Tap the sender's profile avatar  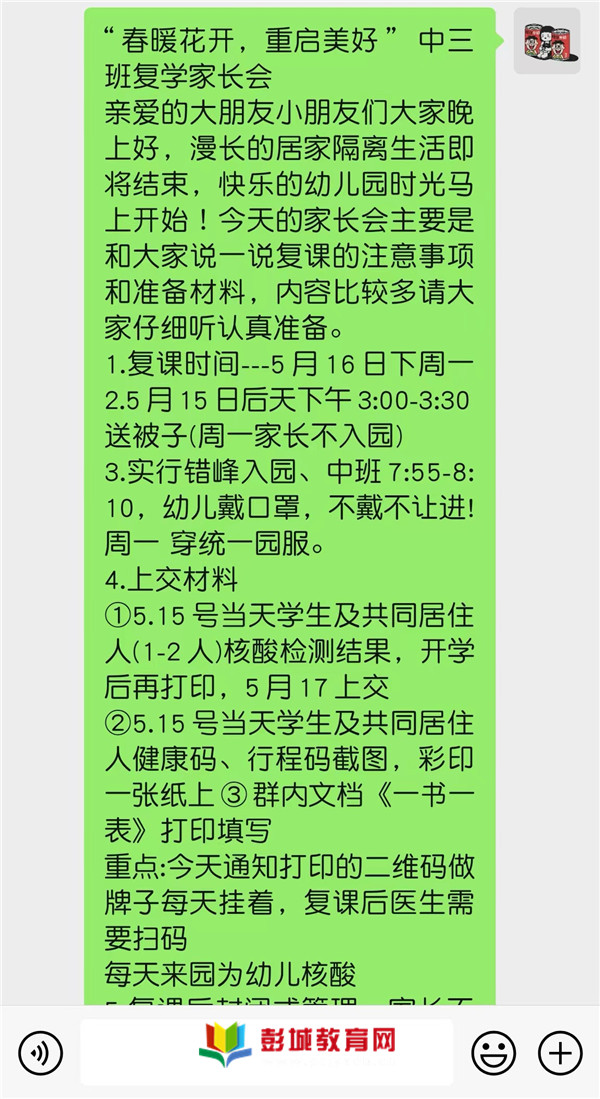click(547, 41)
